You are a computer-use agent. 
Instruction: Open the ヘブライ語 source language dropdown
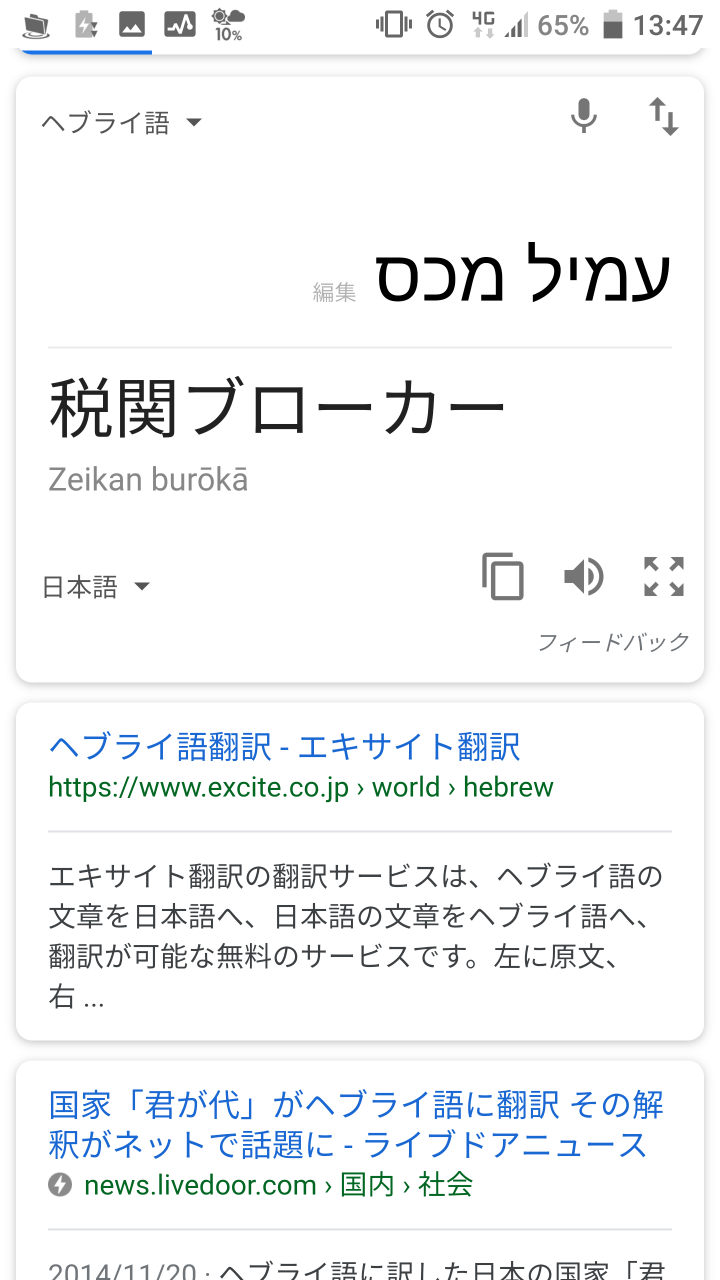point(121,123)
